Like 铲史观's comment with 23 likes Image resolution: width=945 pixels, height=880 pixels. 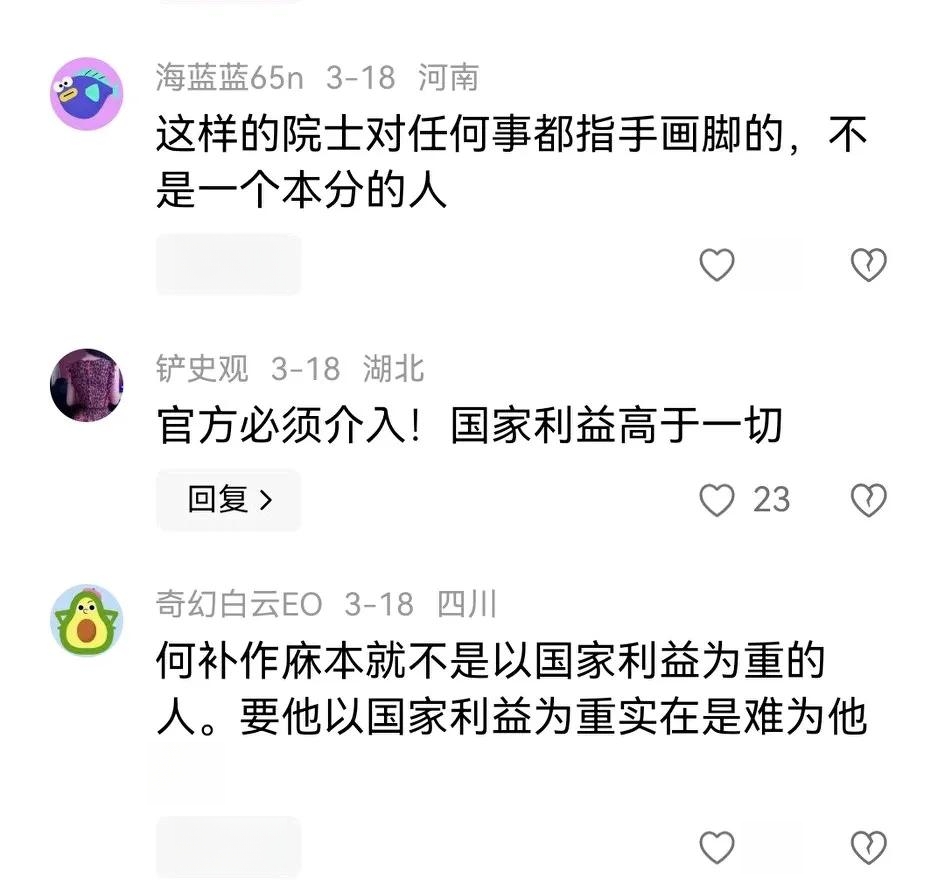(716, 500)
